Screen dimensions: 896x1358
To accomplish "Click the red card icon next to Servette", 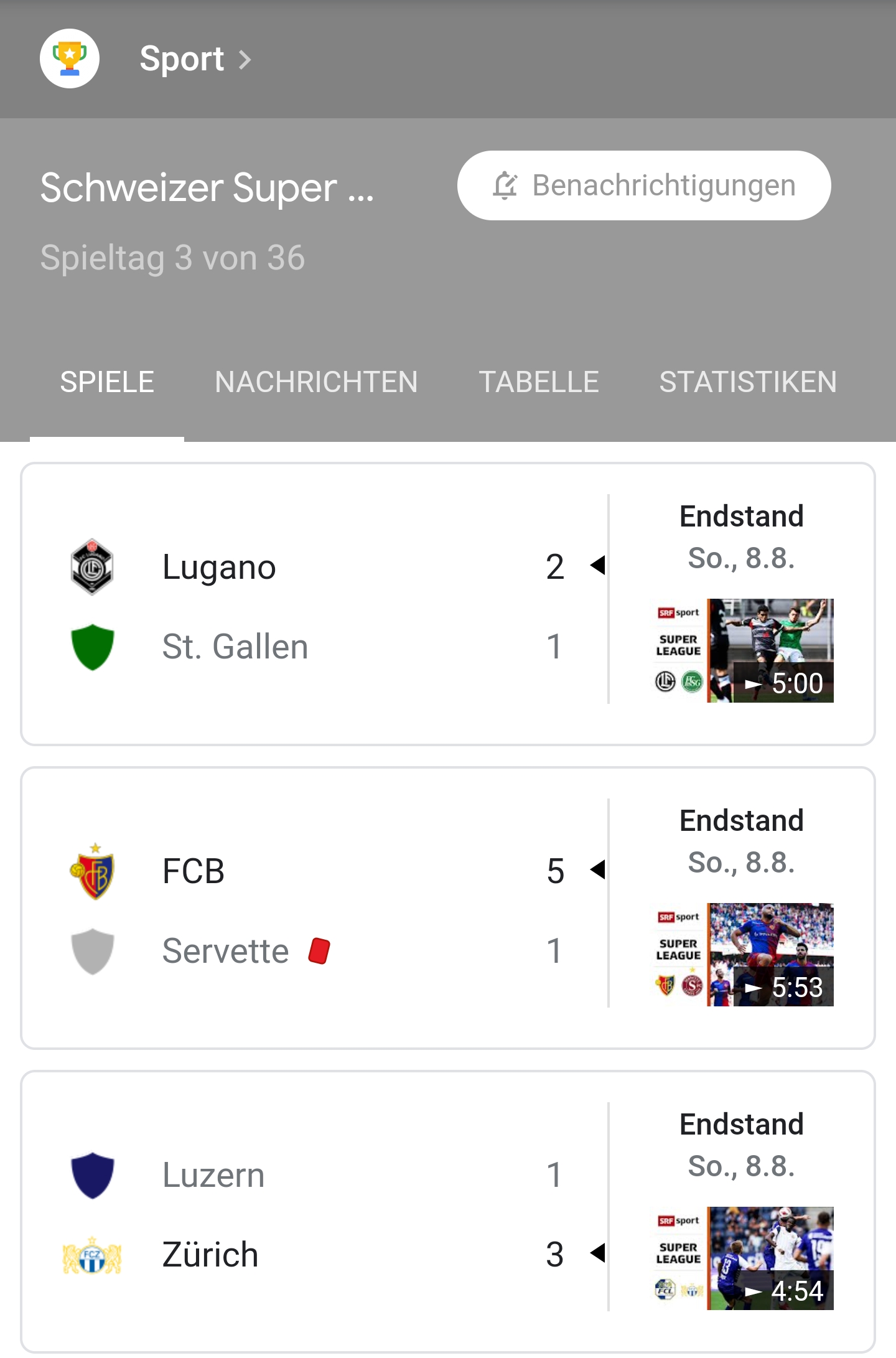I will tap(319, 949).
